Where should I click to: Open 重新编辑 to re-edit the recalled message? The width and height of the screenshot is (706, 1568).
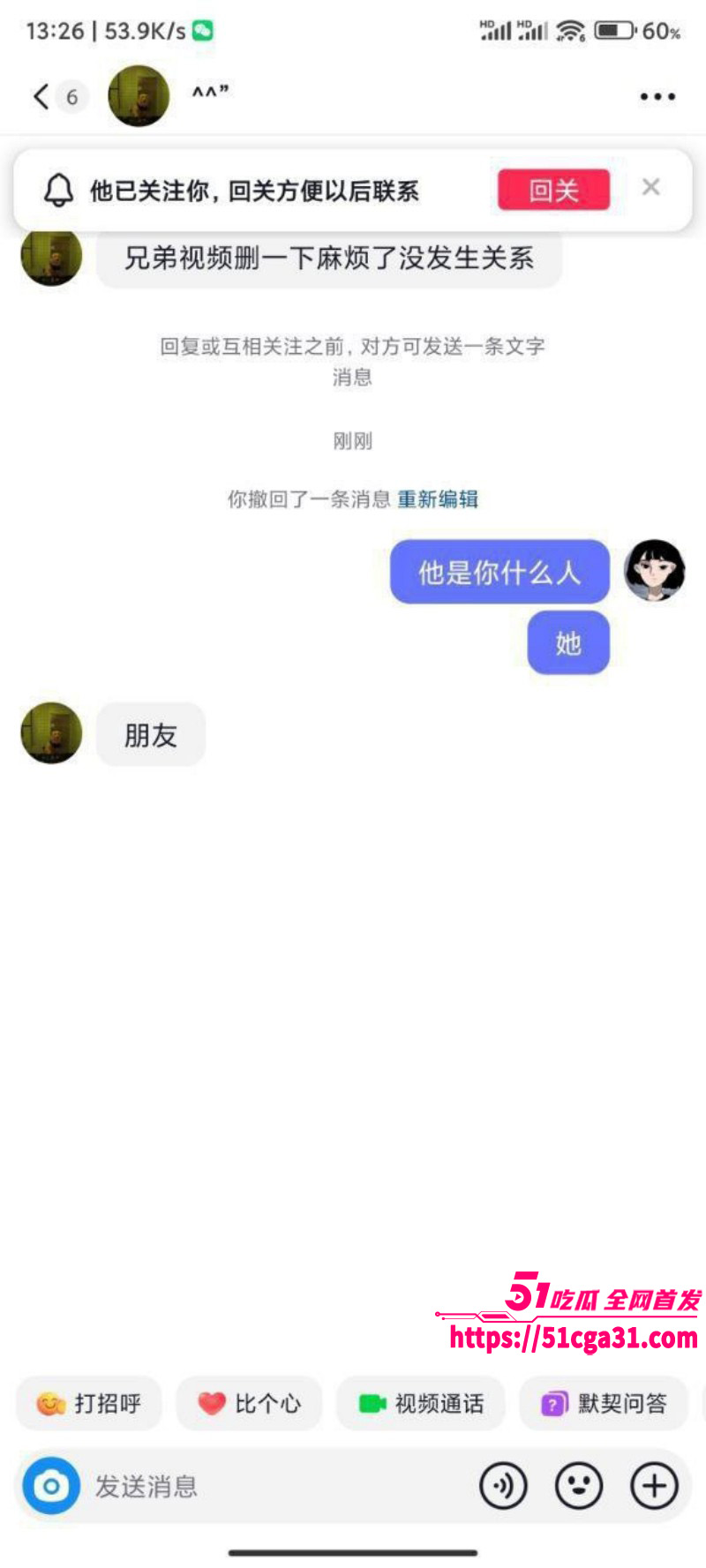pos(439,499)
